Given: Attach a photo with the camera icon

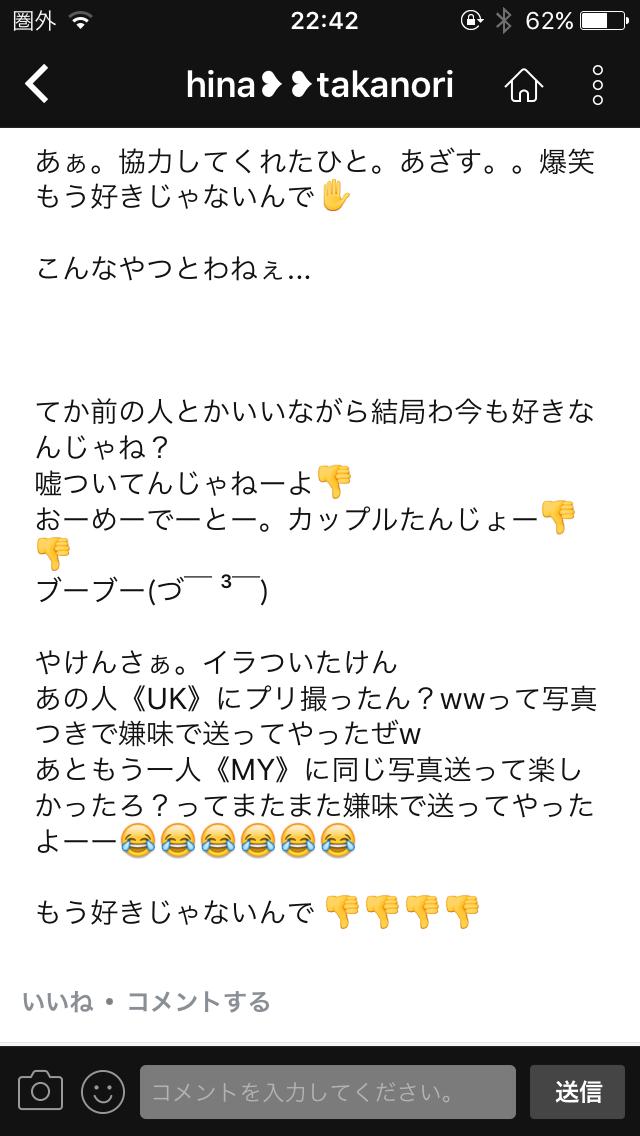Looking at the screenshot, I should click(x=41, y=1091).
